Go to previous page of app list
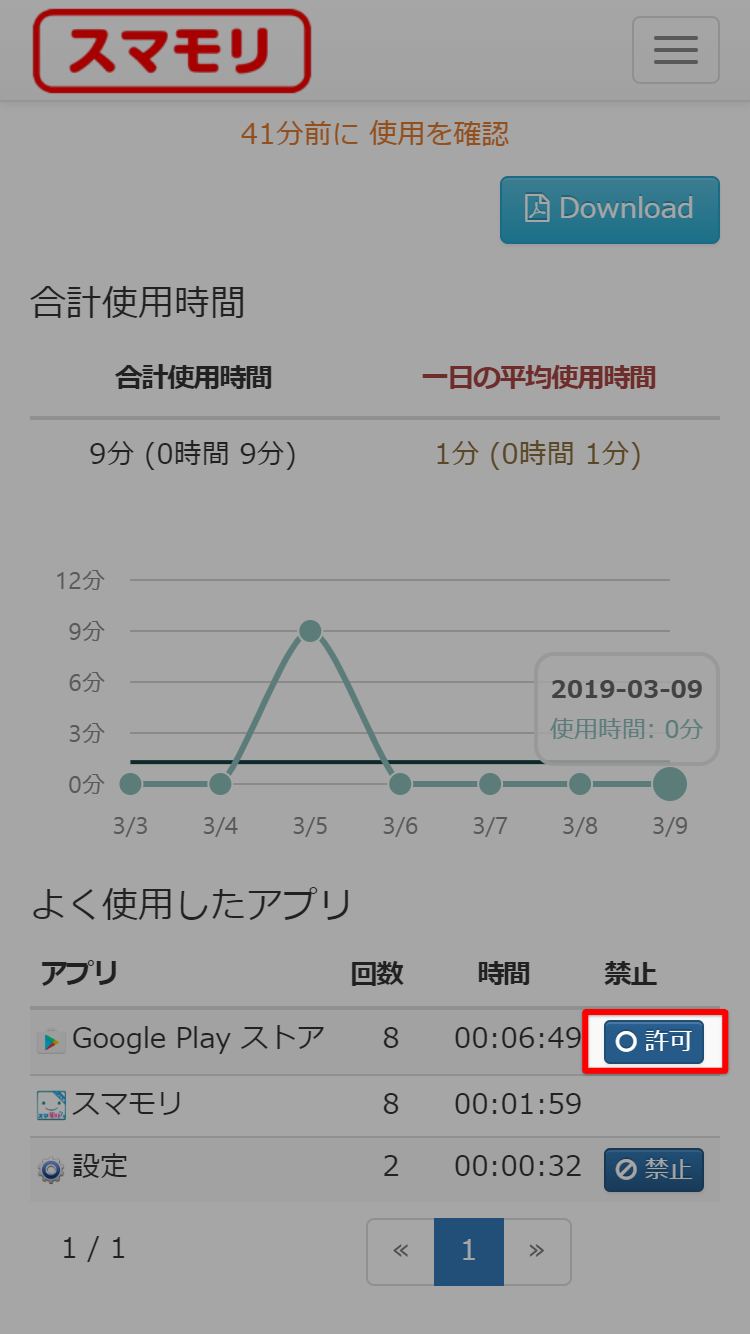This screenshot has width=750, height=1334. click(x=401, y=1251)
